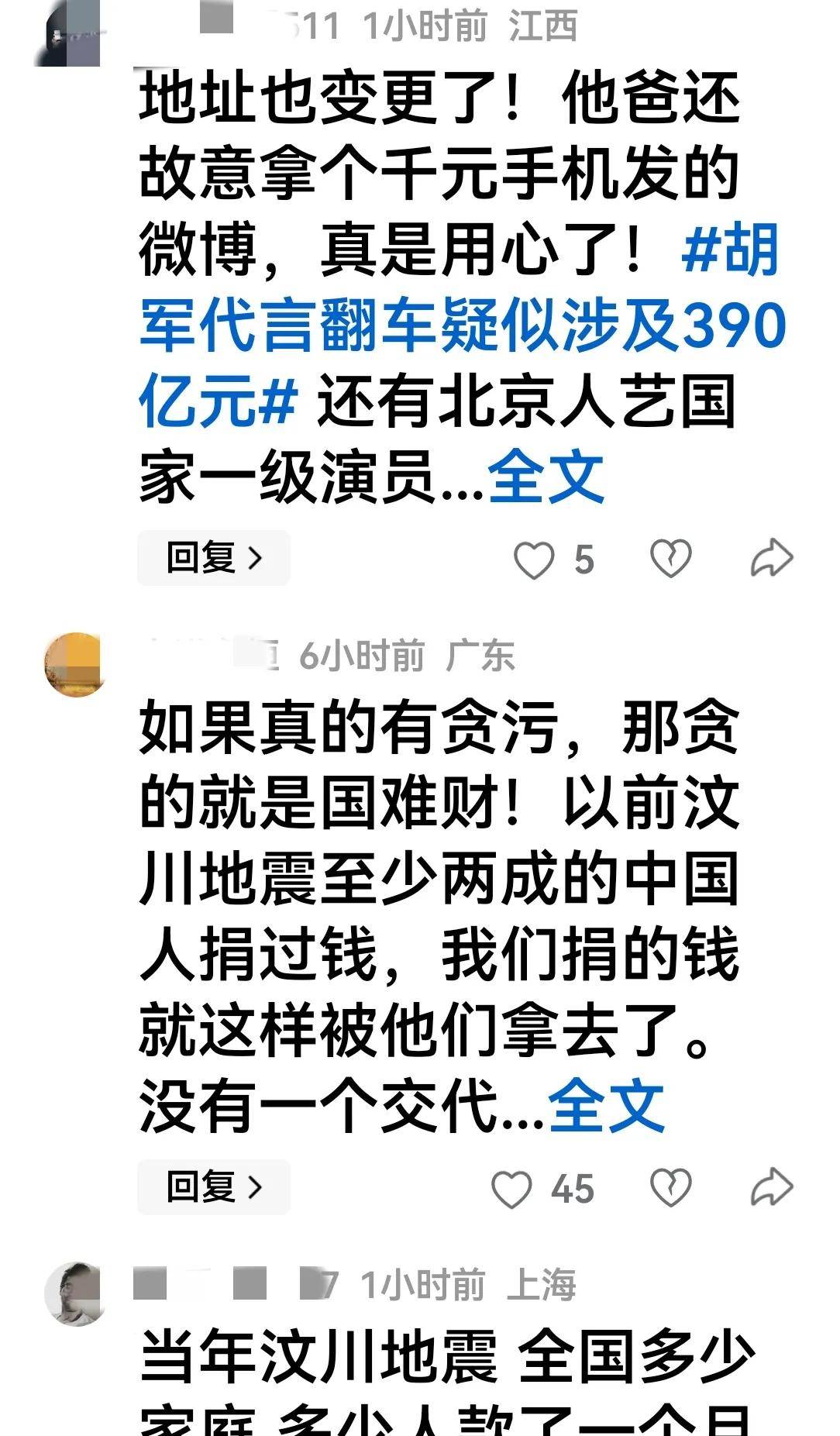The image size is (840, 1436).
Task: Expand full text of the Jiangxi comment
Action: pos(546,477)
